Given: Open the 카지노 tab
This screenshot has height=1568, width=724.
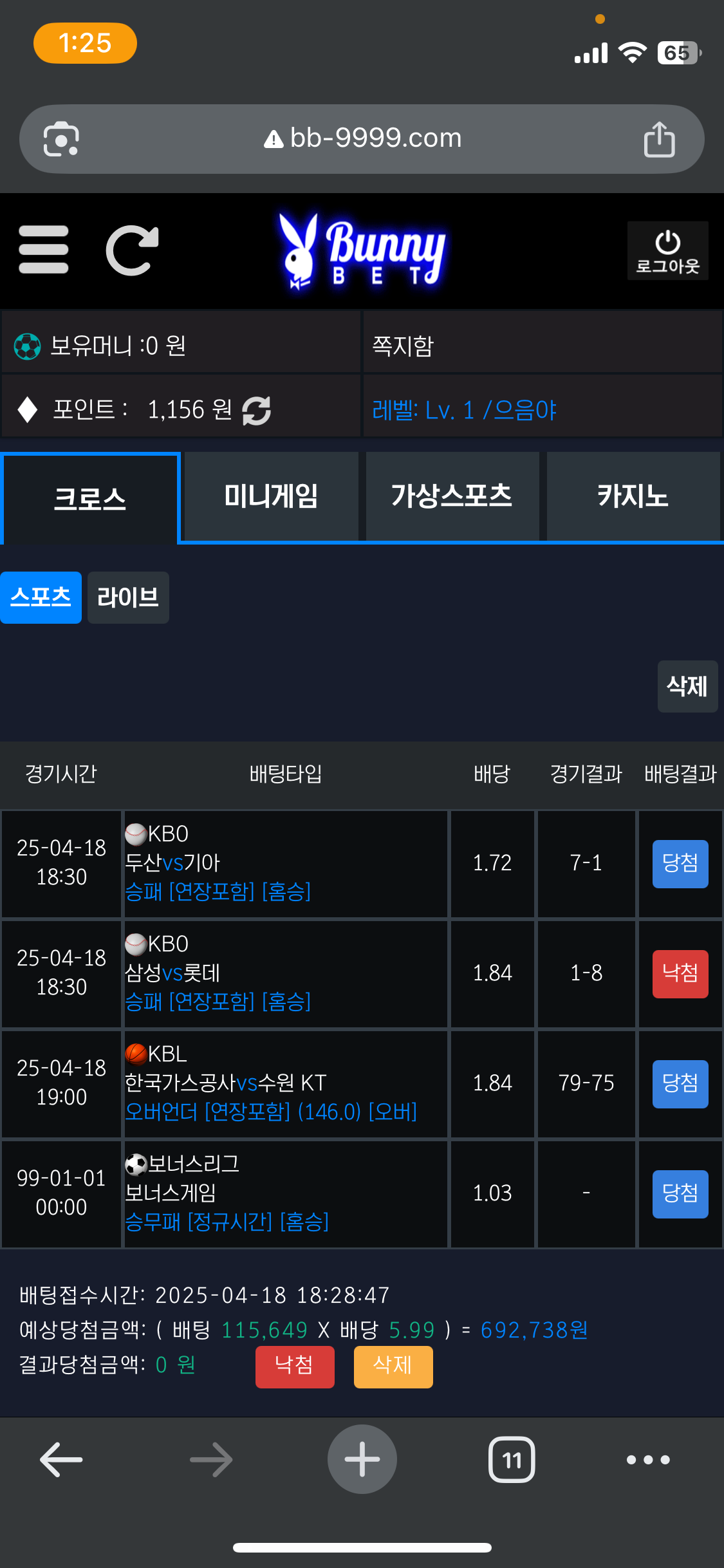Looking at the screenshot, I should point(633,496).
